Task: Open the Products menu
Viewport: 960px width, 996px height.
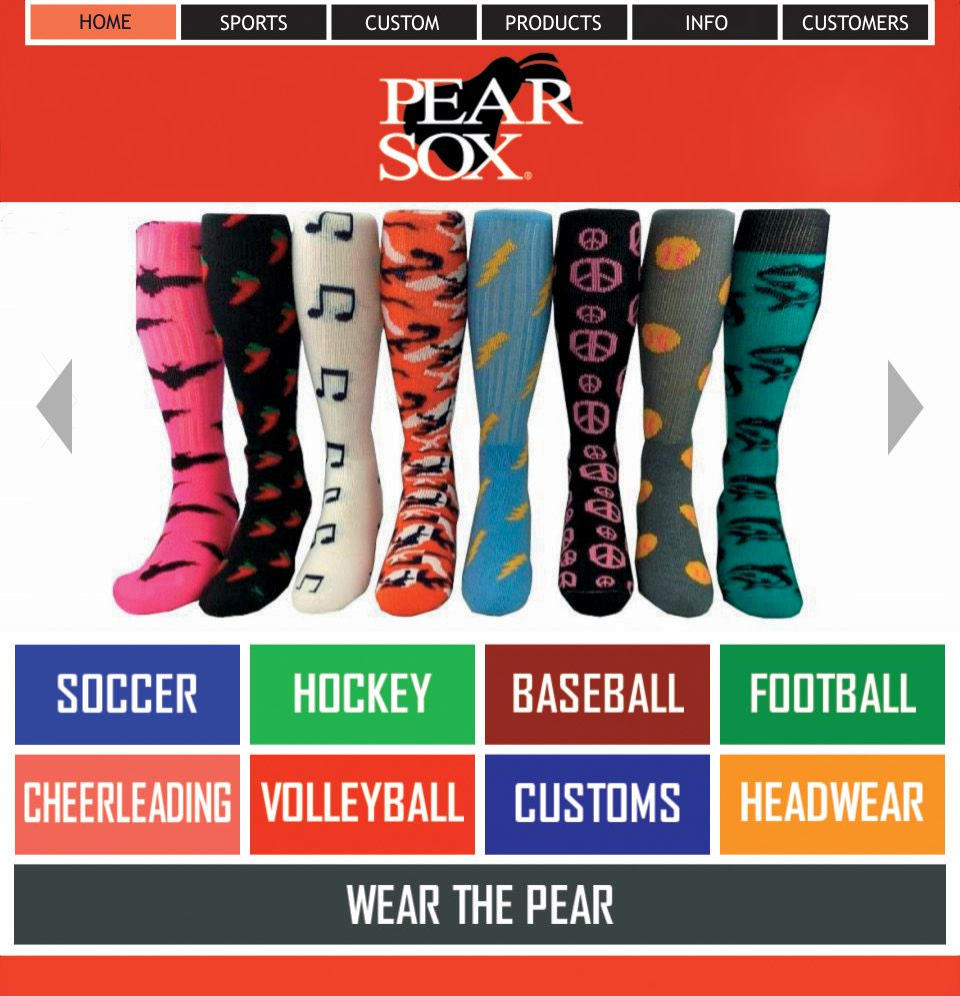Action: [x=554, y=22]
